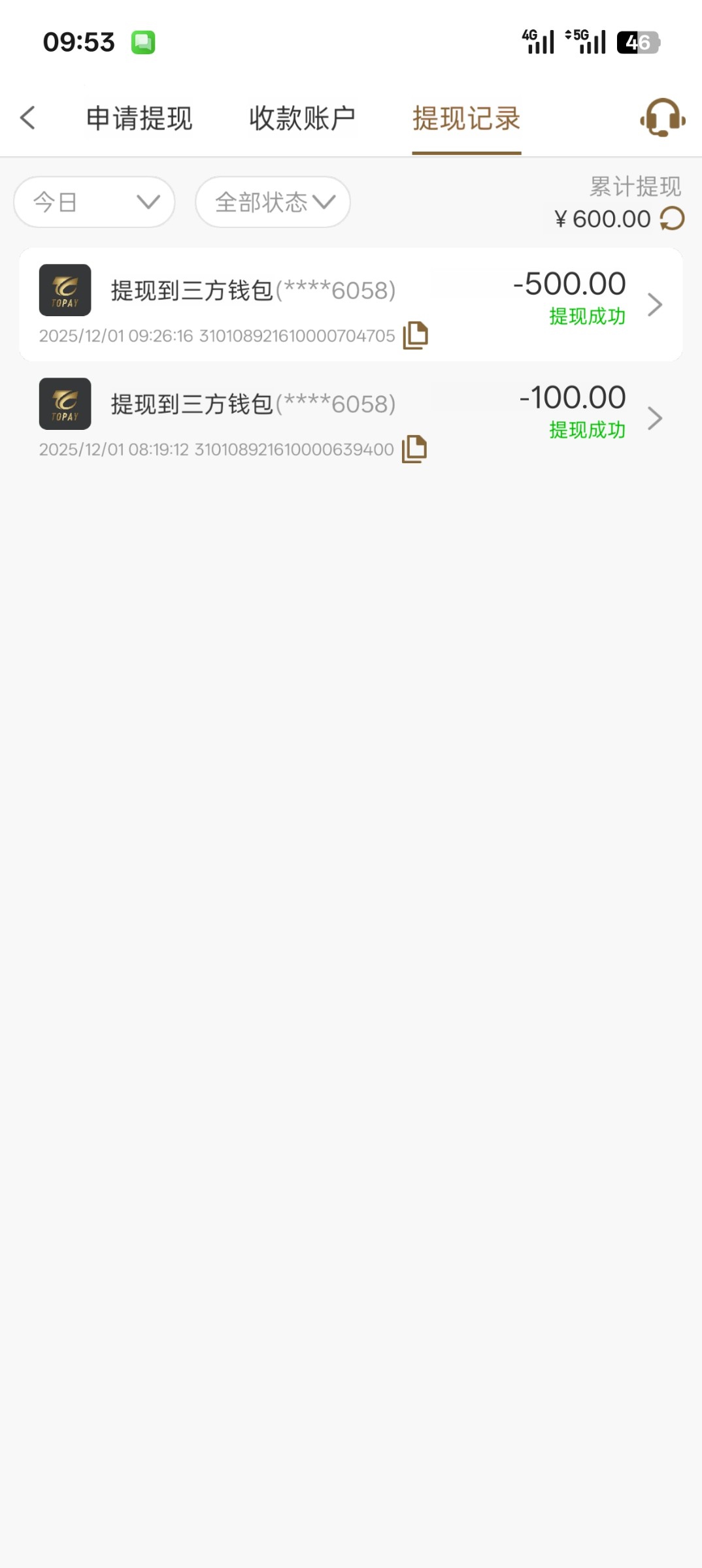Open the 全部状态 status filter
This screenshot has width=702, height=1568.
(x=273, y=202)
